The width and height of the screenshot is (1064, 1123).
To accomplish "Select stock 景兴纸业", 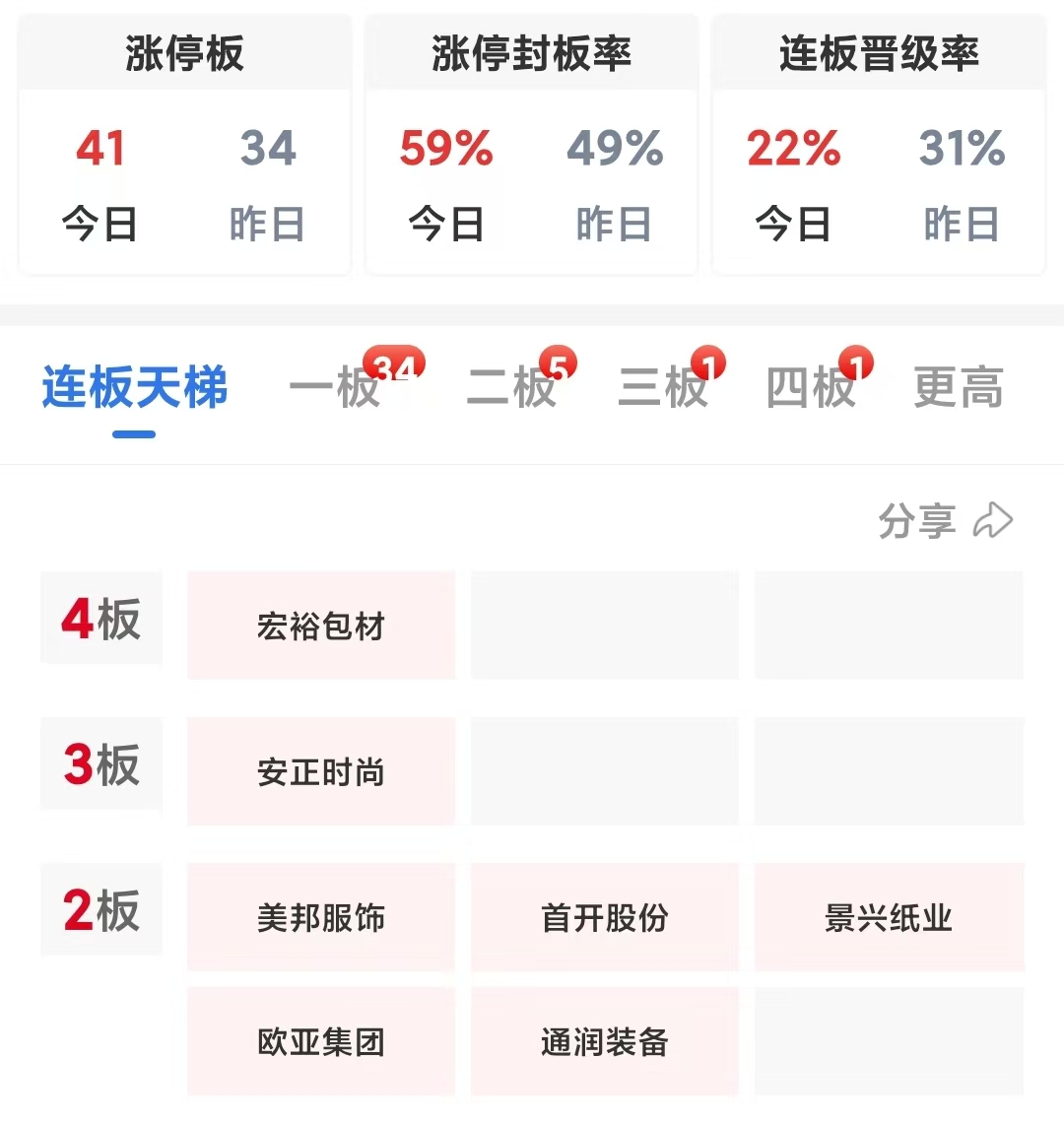I will [x=889, y=917].
